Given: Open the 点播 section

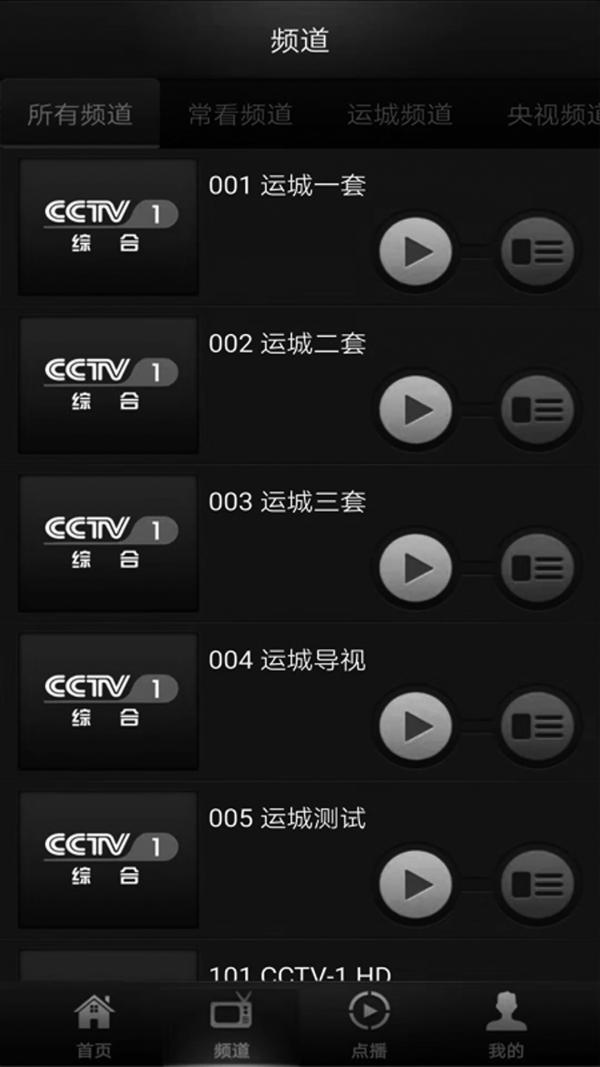Looking at the screenshot, I should pos(369,1026).
